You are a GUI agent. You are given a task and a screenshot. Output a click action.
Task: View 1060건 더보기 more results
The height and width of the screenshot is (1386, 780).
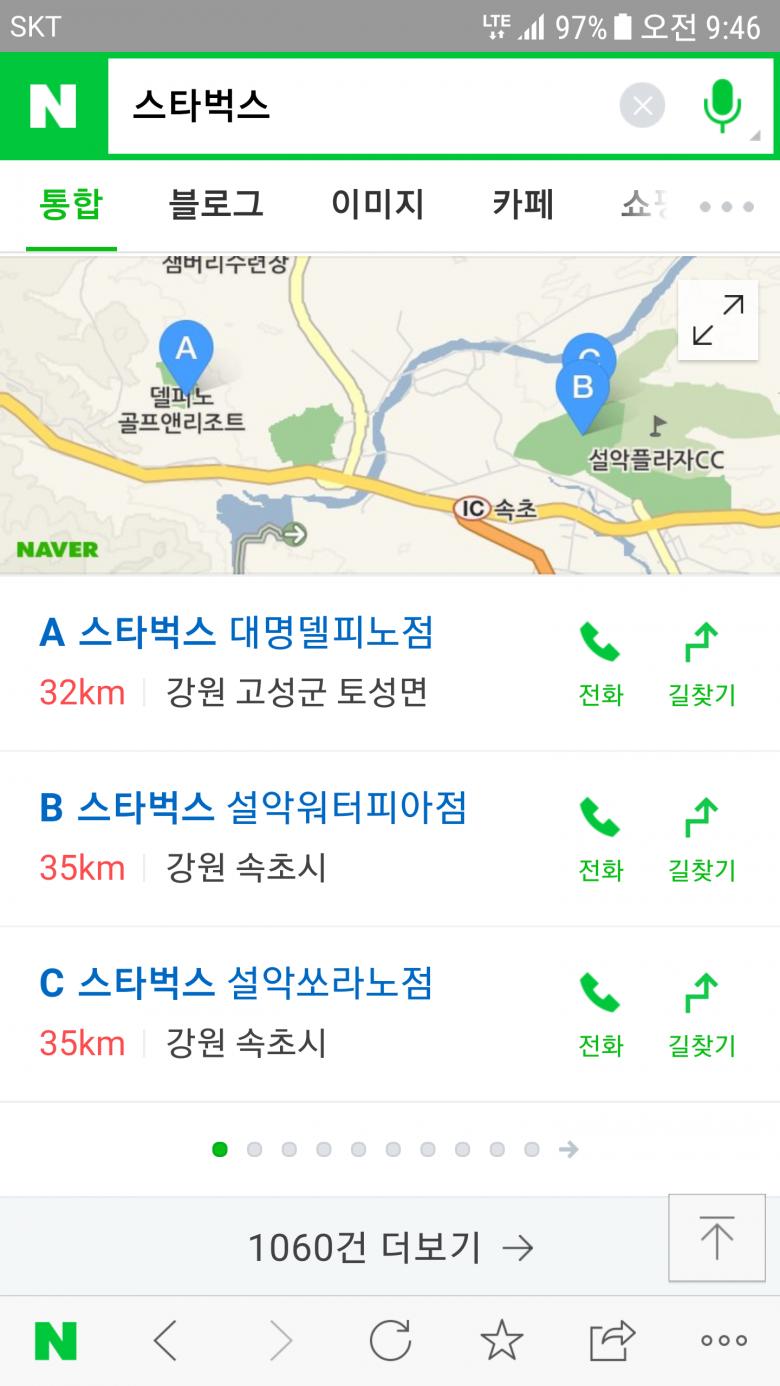pos(390,1247)
